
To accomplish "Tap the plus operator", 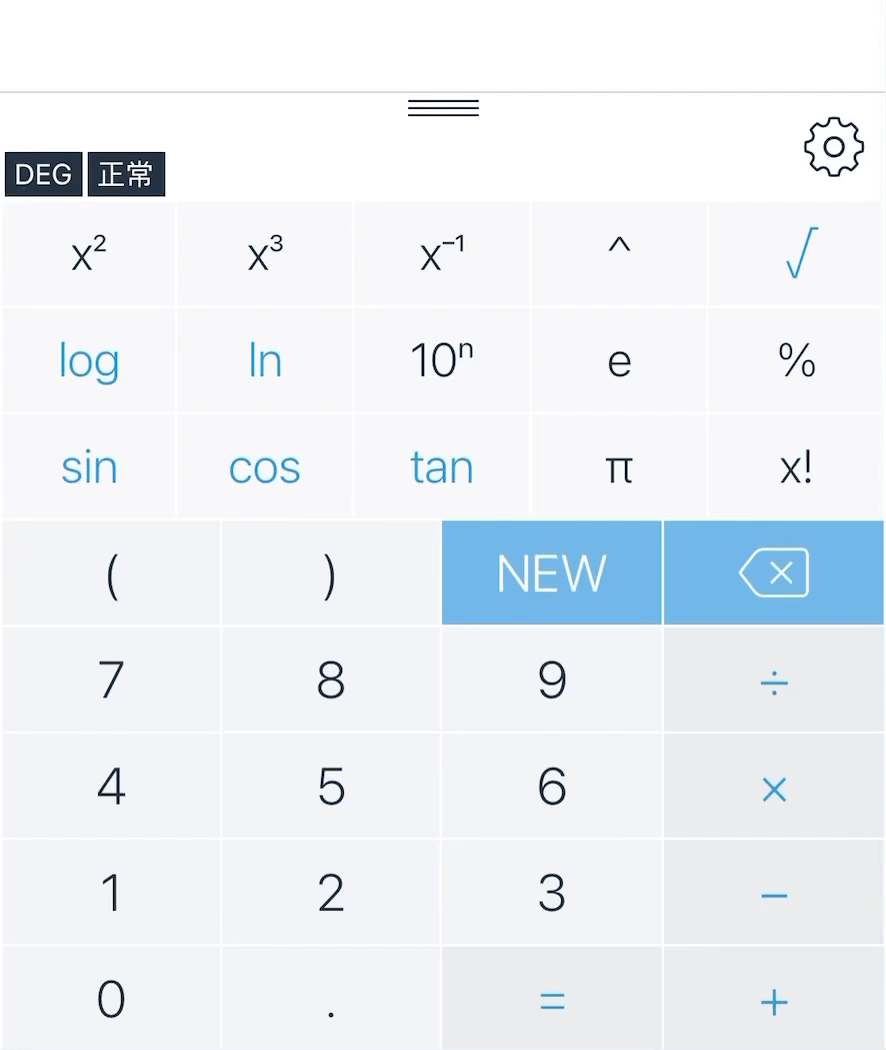I will coord(773,1000).
